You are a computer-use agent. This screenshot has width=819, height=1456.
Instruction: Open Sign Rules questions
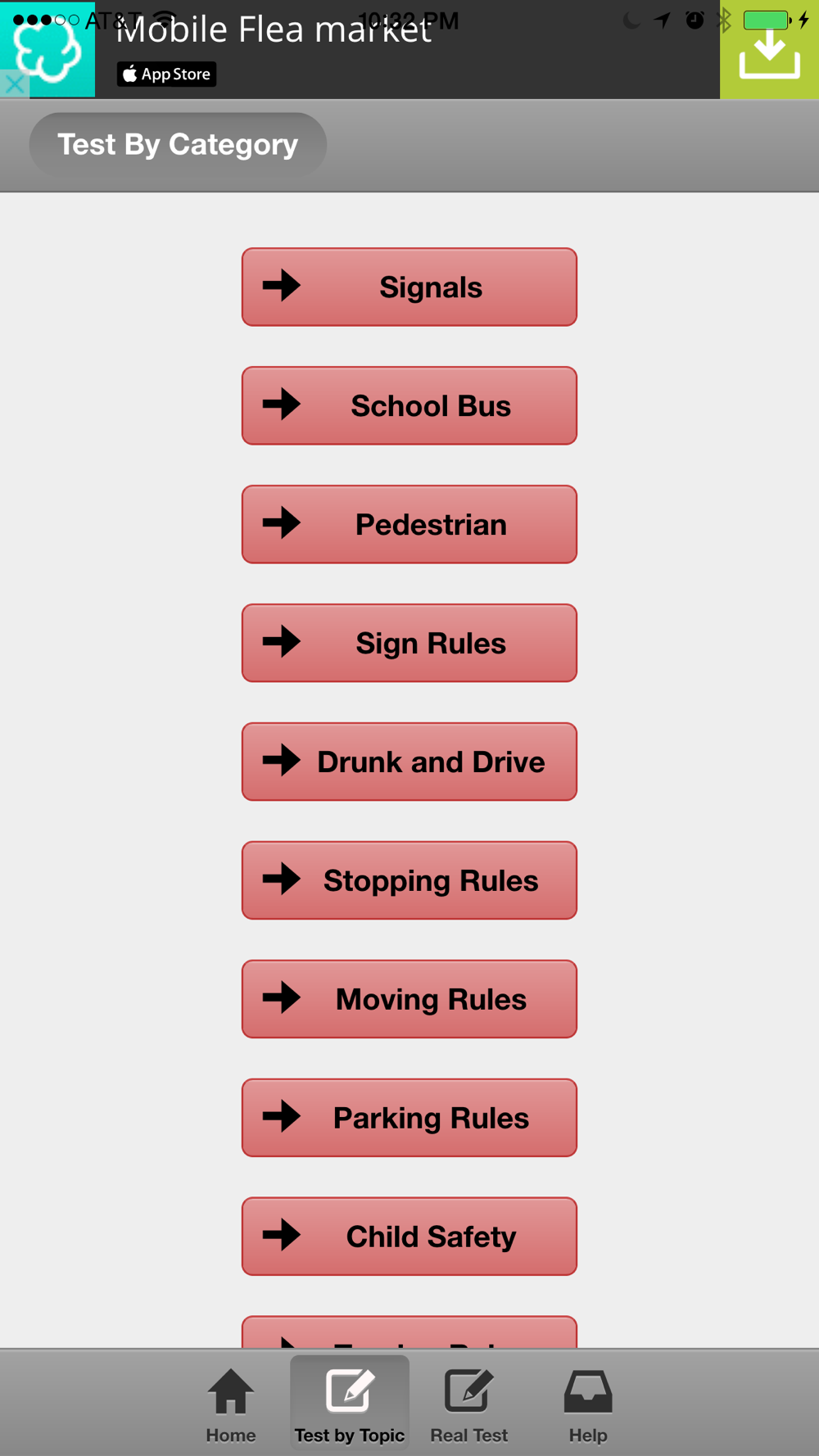[x=409, y=644]
